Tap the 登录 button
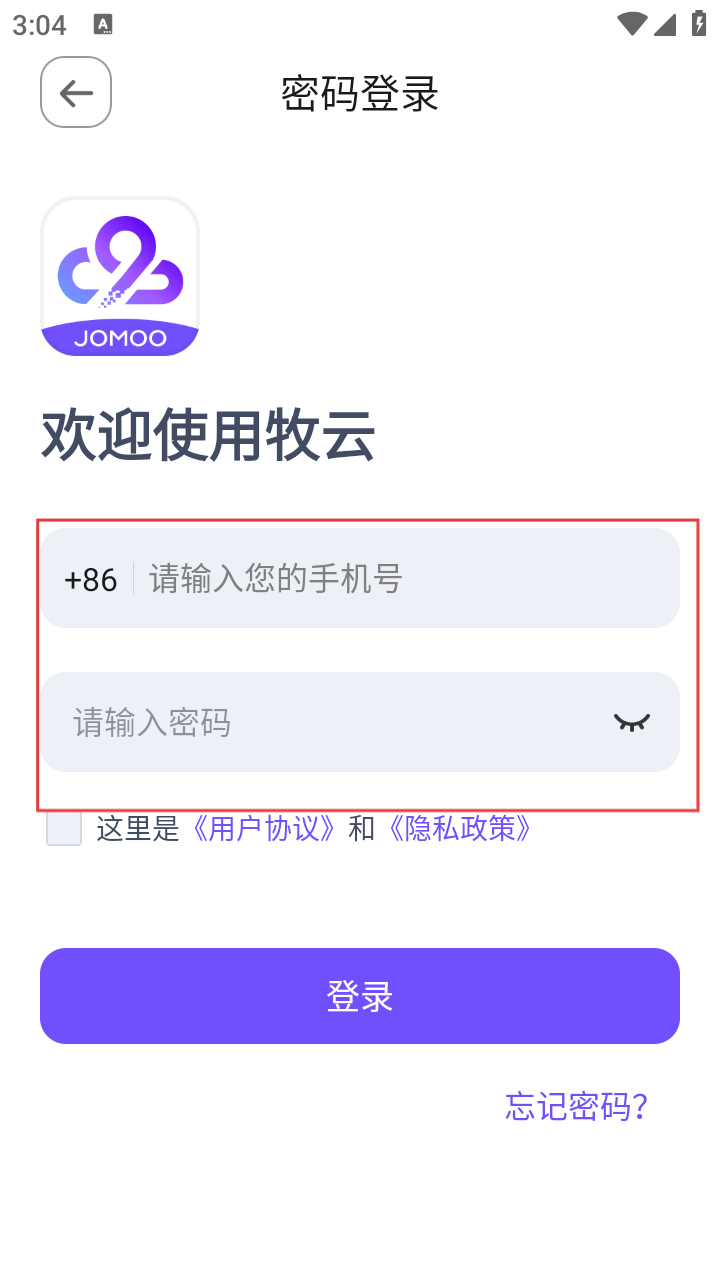This screenshot has height=1280, width=720. click(x=360, y=996)
